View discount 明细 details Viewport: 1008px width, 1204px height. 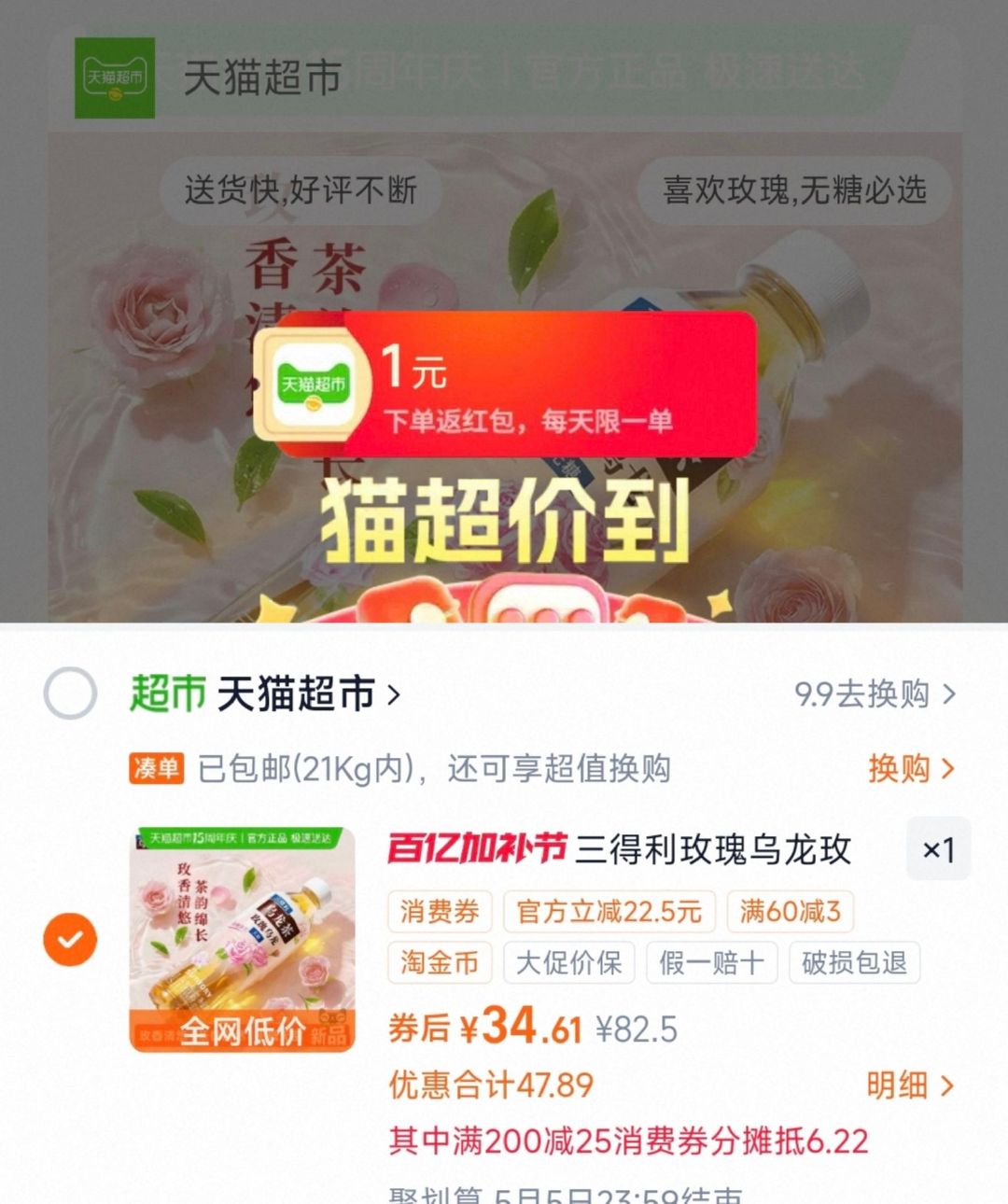(910, 1085)
